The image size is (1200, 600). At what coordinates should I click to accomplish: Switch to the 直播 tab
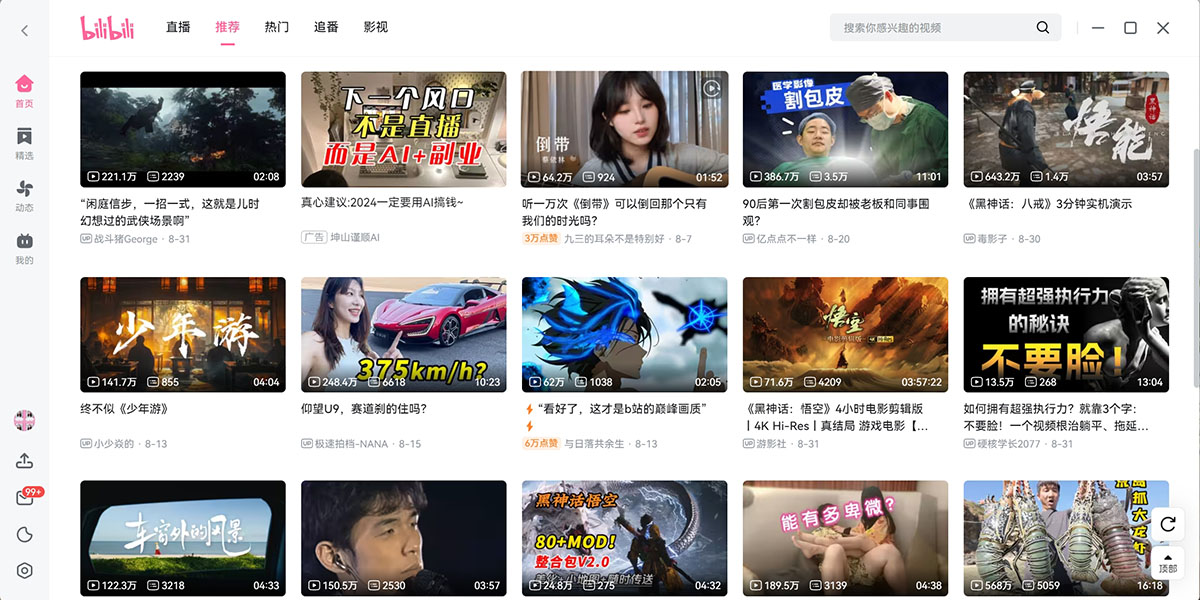tap(178, 27)
